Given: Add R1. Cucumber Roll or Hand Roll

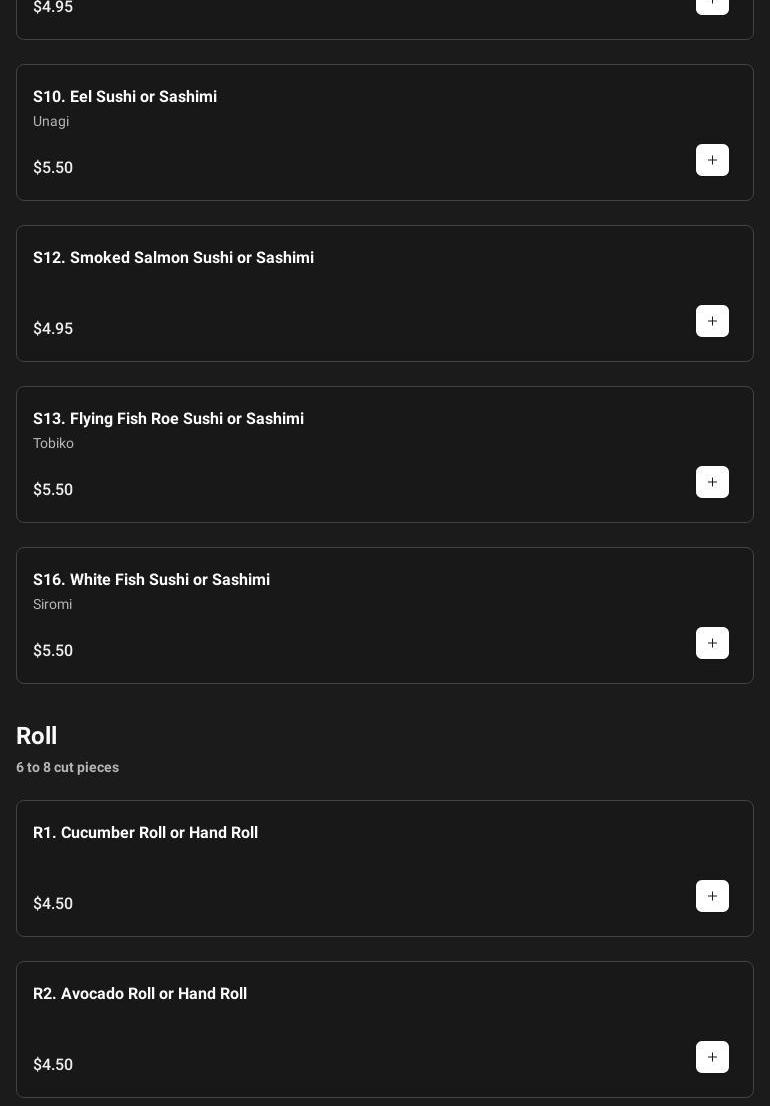Looking at the screenshot, I should 712,896.
